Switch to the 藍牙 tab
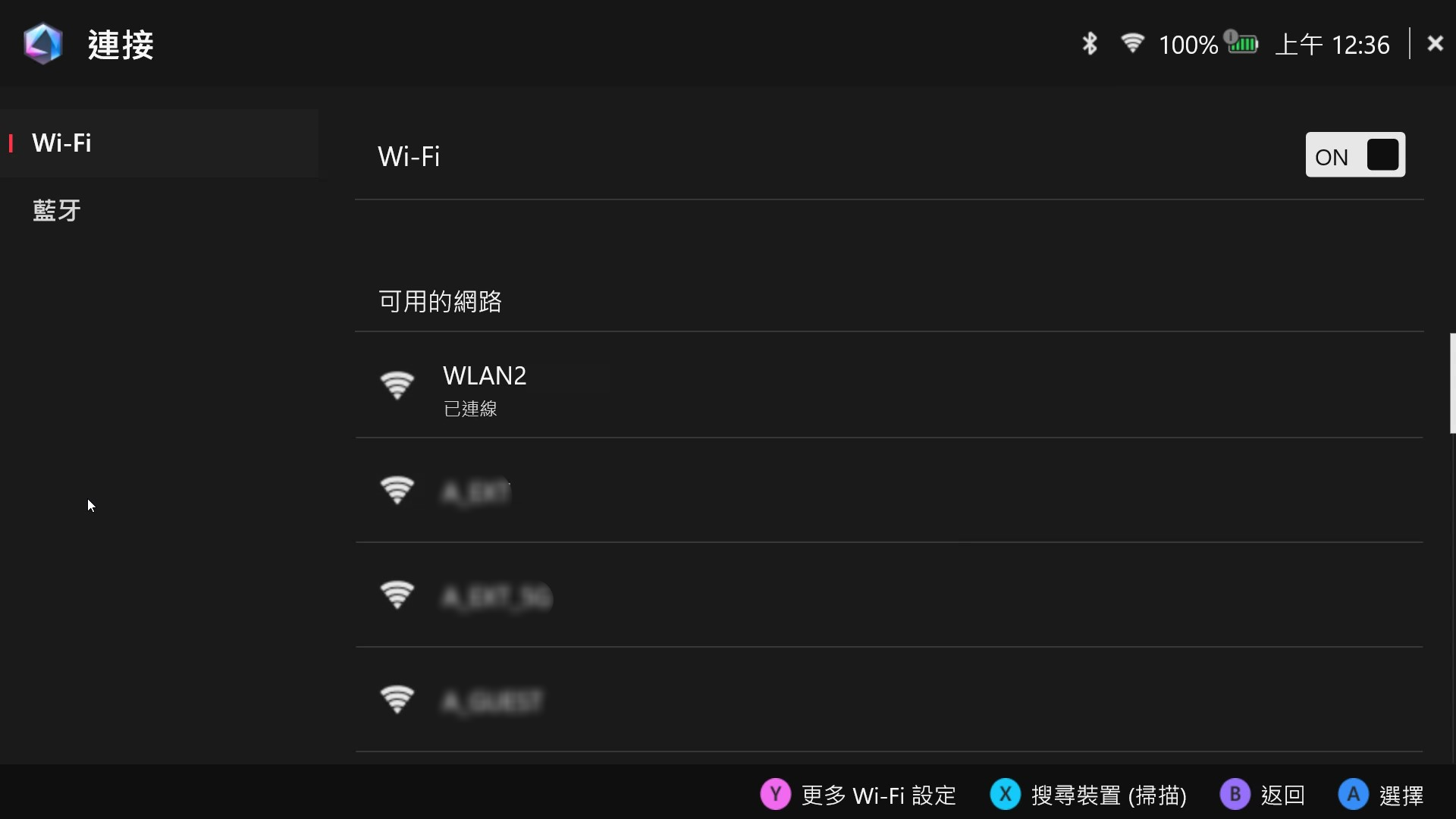Image resolution: width=1456 pixels, height=819 pixels. pos(57,210)
